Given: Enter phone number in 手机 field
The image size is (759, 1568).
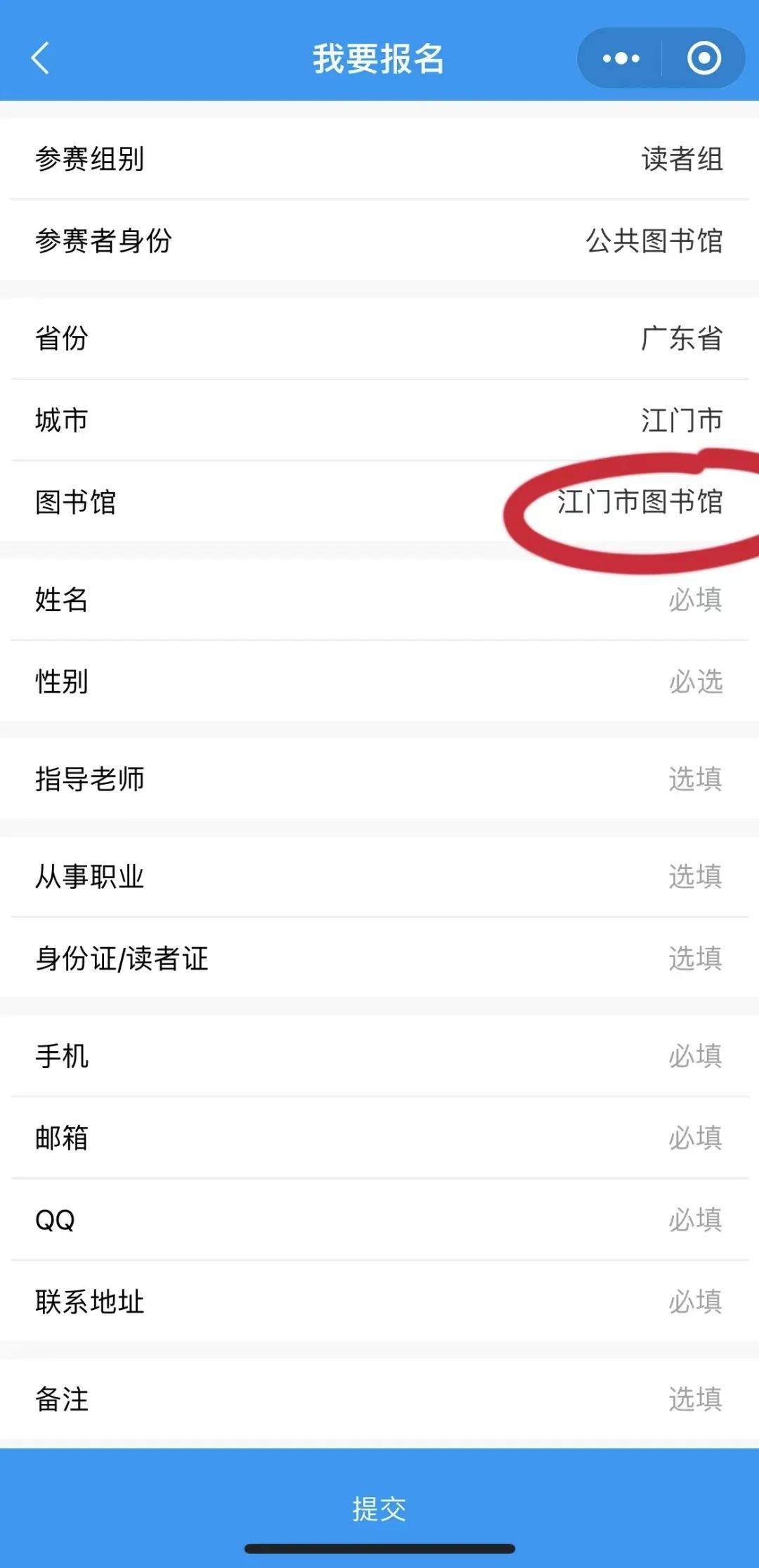Looking at the screenshot, I should 694,1056.
